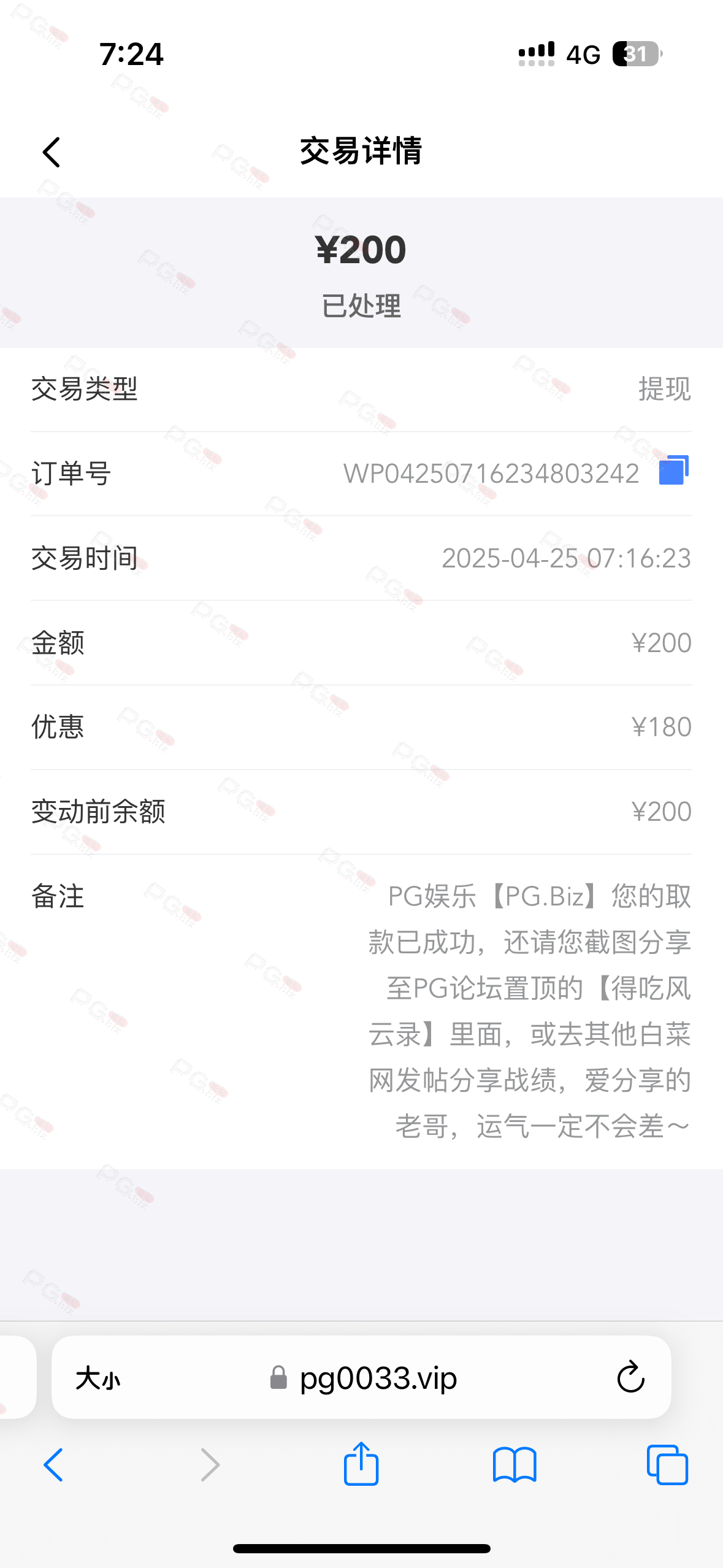Go to the previous browser page
This screenshot has width=723, height=1568.
(53, 1465)
